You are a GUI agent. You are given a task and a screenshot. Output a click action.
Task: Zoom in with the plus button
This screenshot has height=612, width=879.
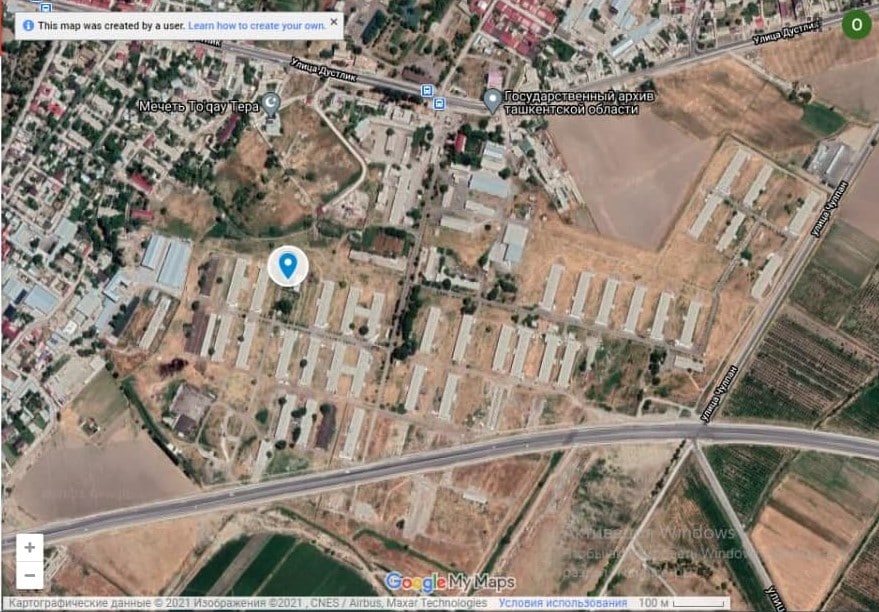pos(30,548)
